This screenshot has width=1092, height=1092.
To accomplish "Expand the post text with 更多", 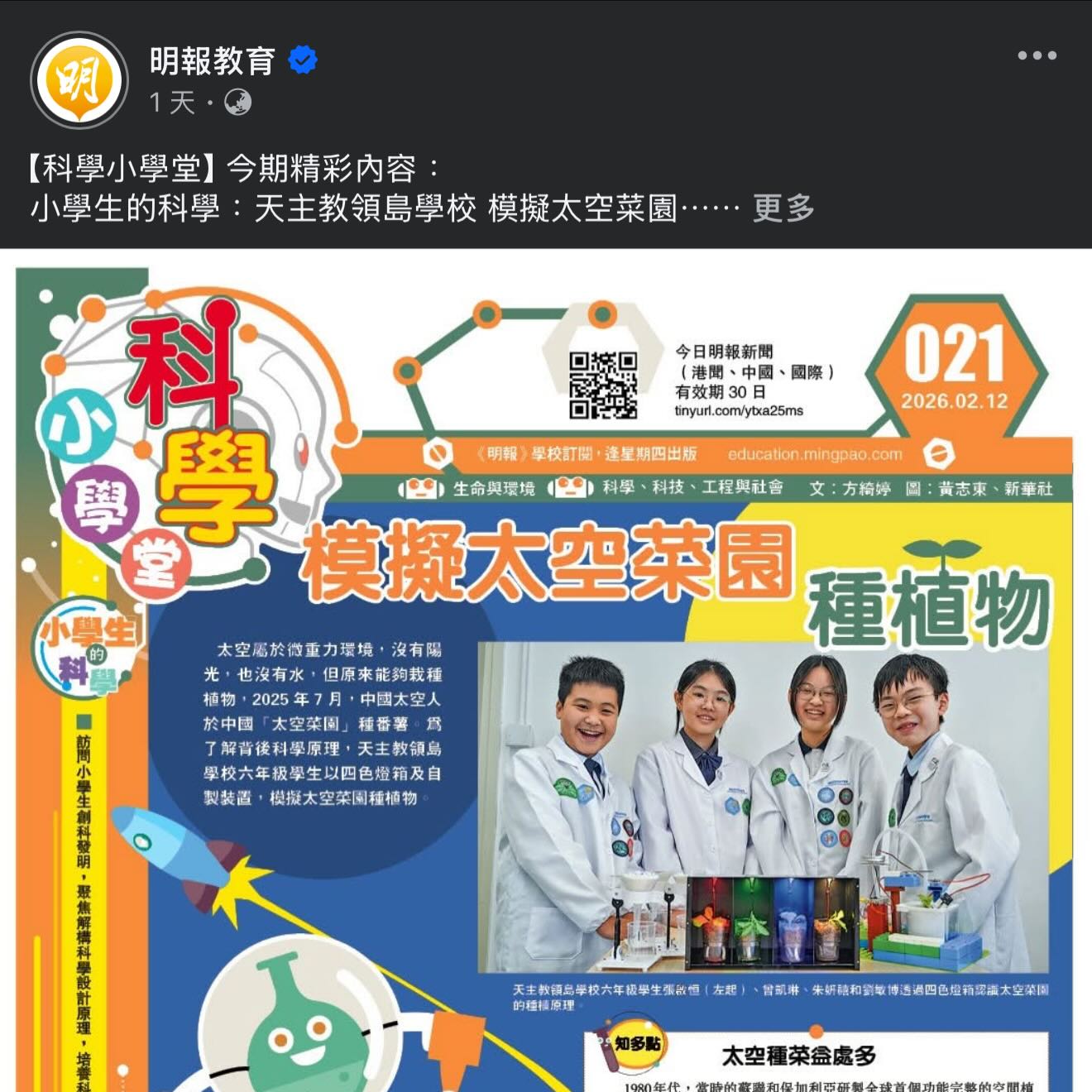I will pyautogui.click(x=783, y=208).
